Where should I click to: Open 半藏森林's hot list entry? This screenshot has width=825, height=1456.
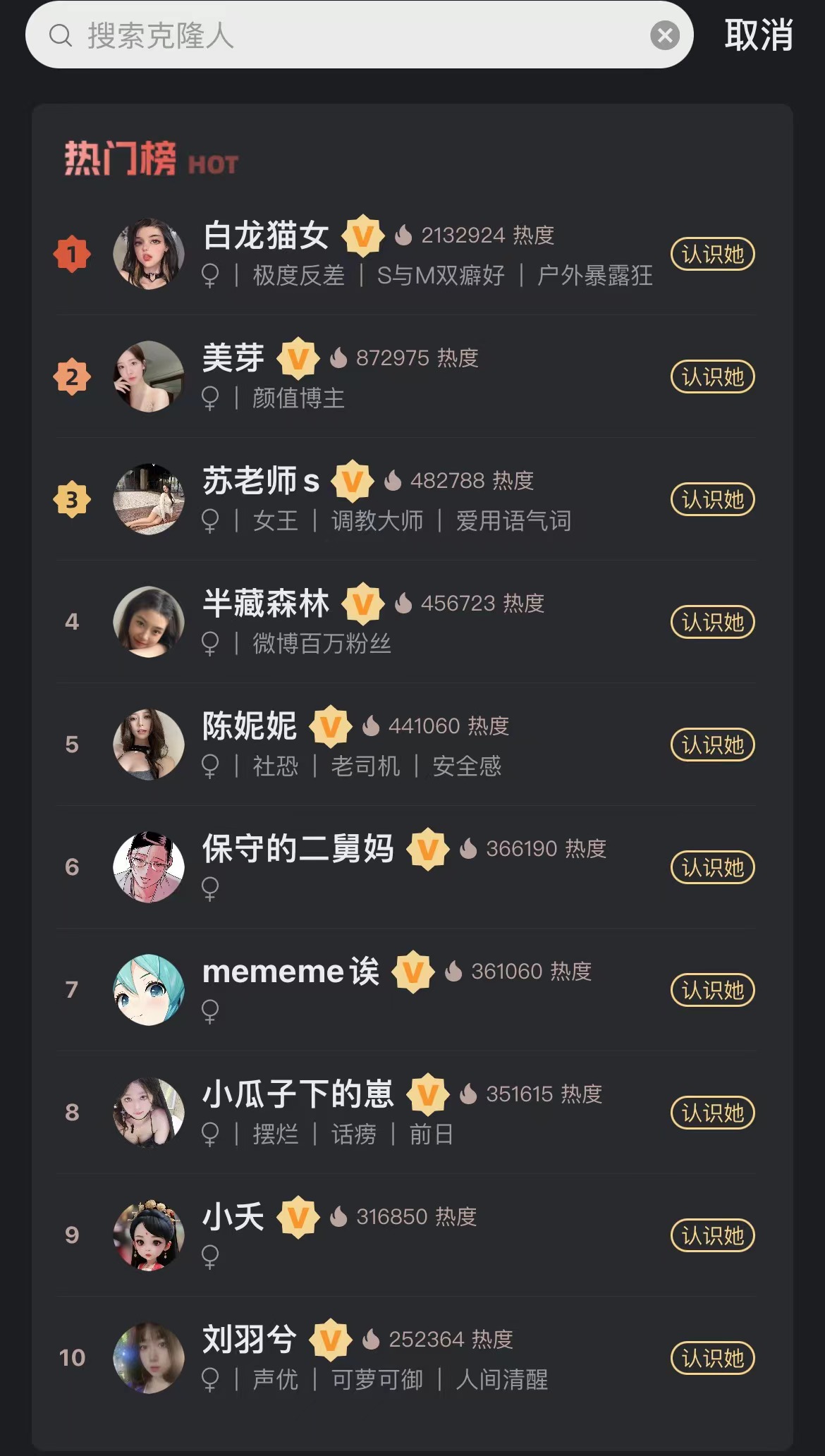pyautogui.click(x=266, y=604)
